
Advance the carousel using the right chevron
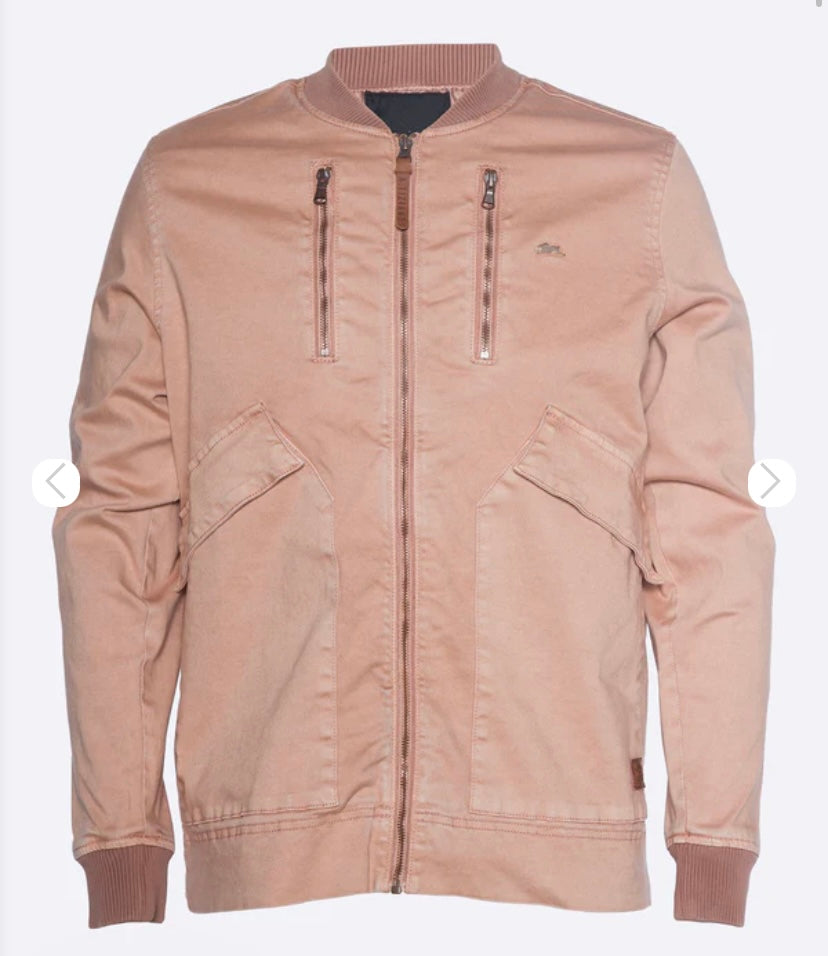point(771,482)
